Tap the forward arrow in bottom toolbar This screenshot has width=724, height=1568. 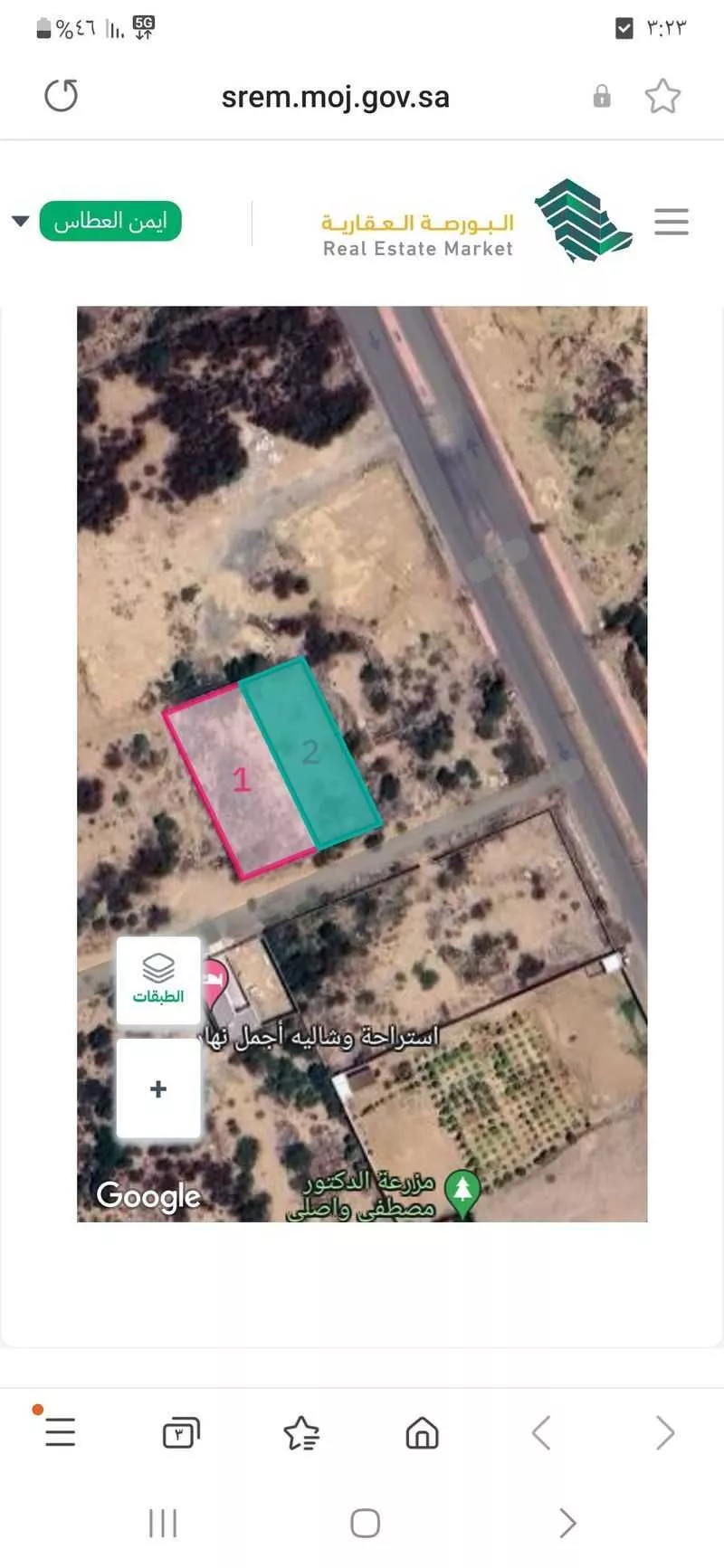coord(664,1432)
